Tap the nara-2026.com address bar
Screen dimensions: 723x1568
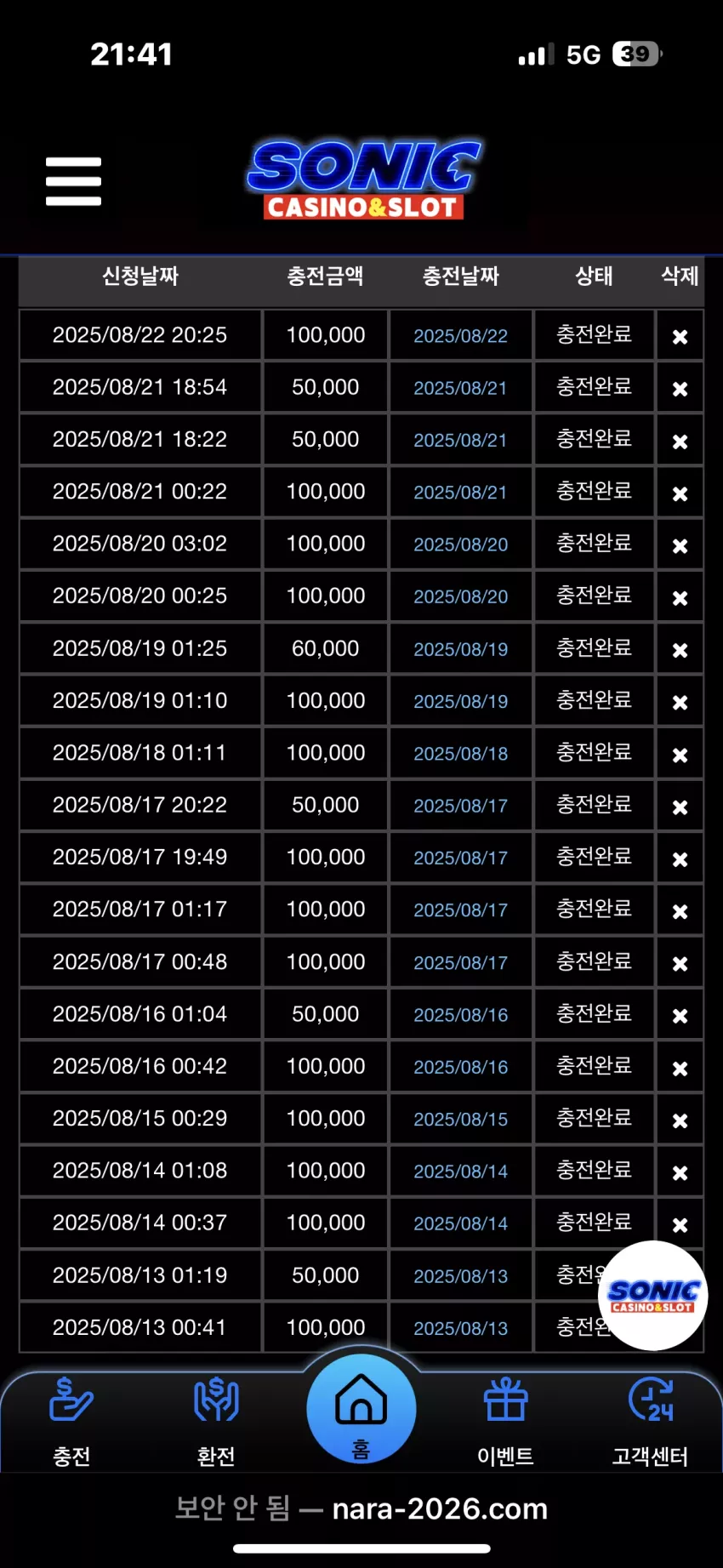[361, 1508]
